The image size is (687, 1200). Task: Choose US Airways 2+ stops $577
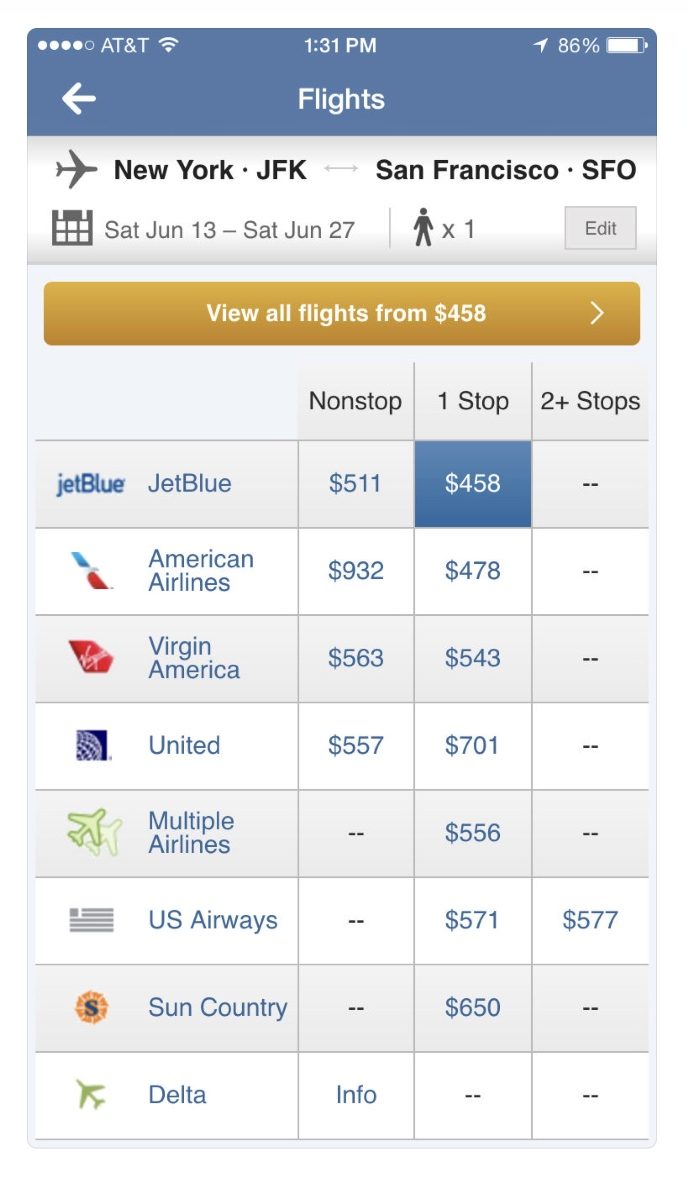click(x=590, y=920)
